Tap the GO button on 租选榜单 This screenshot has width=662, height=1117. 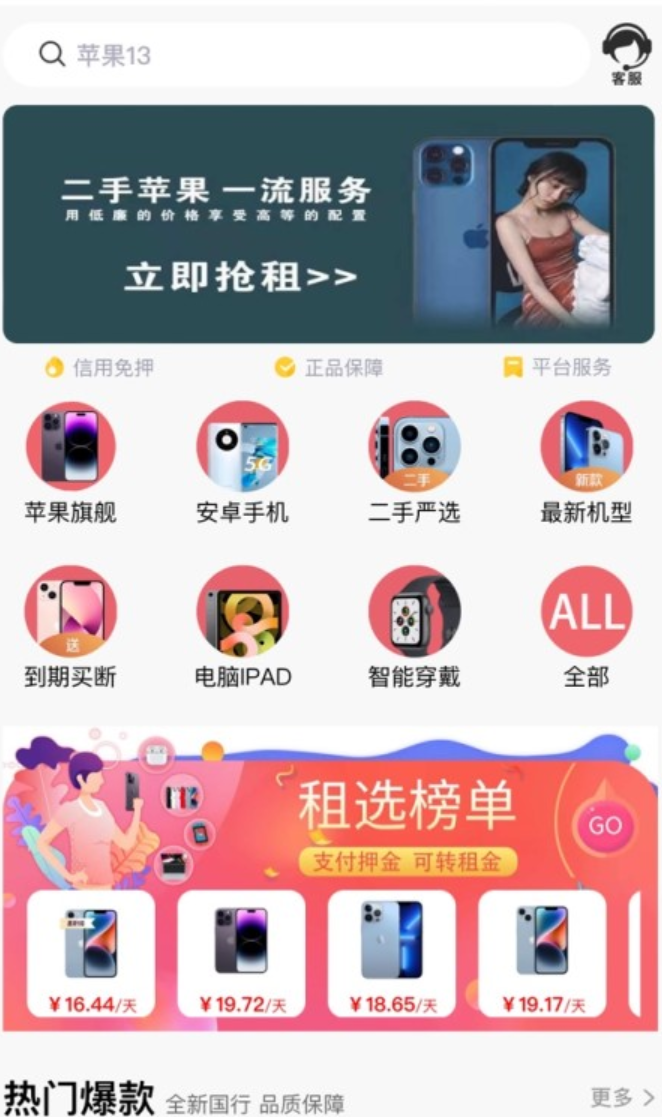coord(605,826)
